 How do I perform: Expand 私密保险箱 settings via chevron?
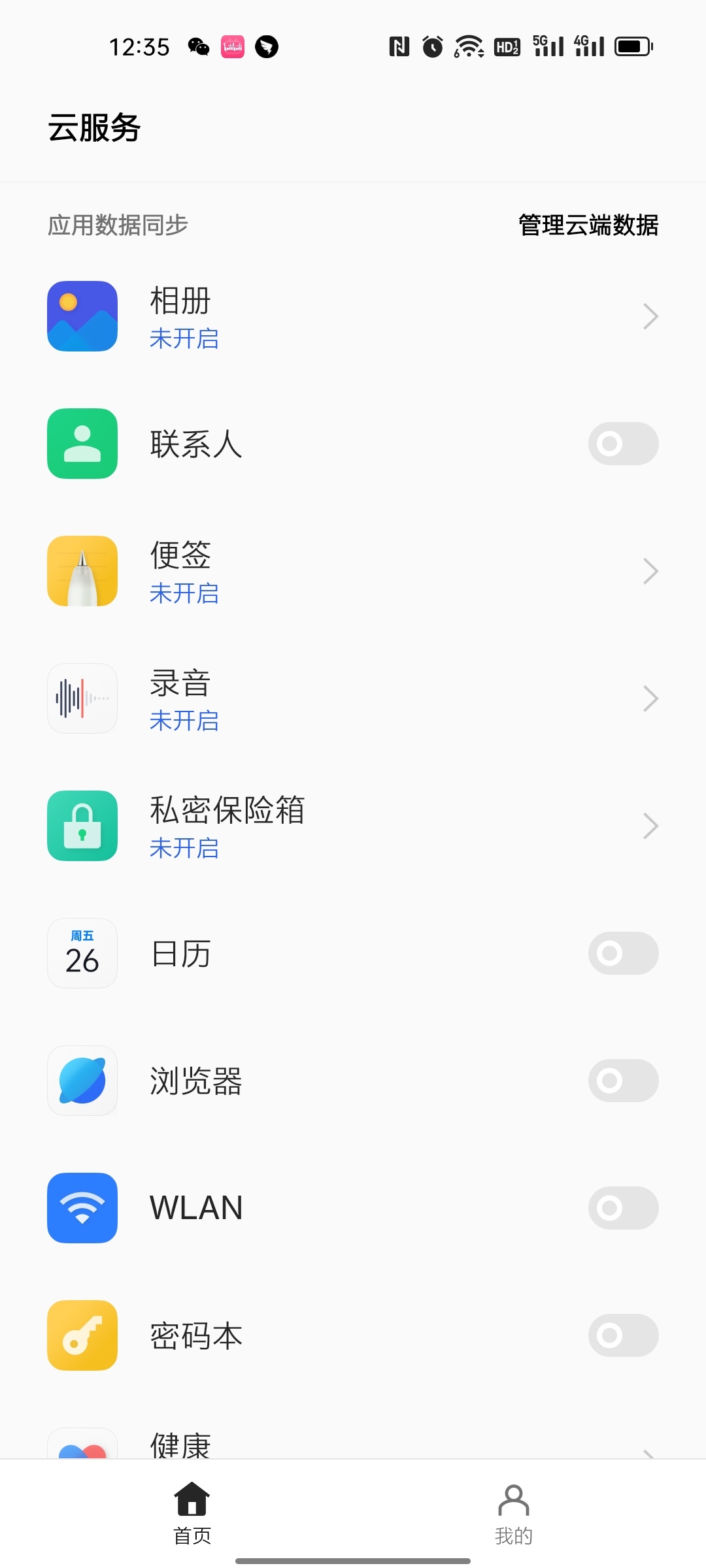651,825
